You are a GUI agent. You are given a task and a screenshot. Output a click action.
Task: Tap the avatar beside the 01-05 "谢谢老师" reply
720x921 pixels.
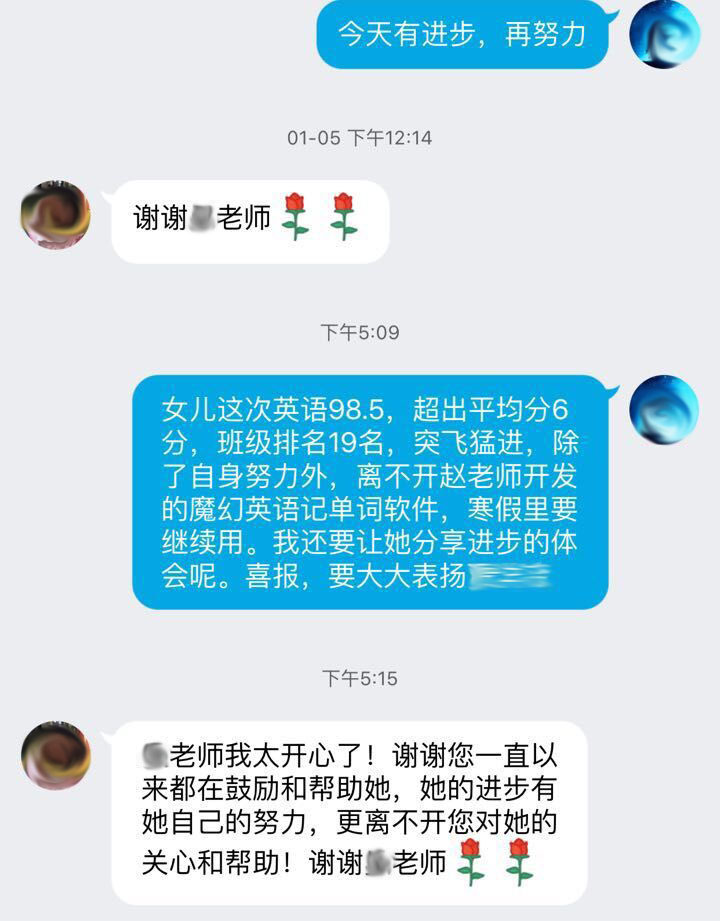[x=56, y=215]
